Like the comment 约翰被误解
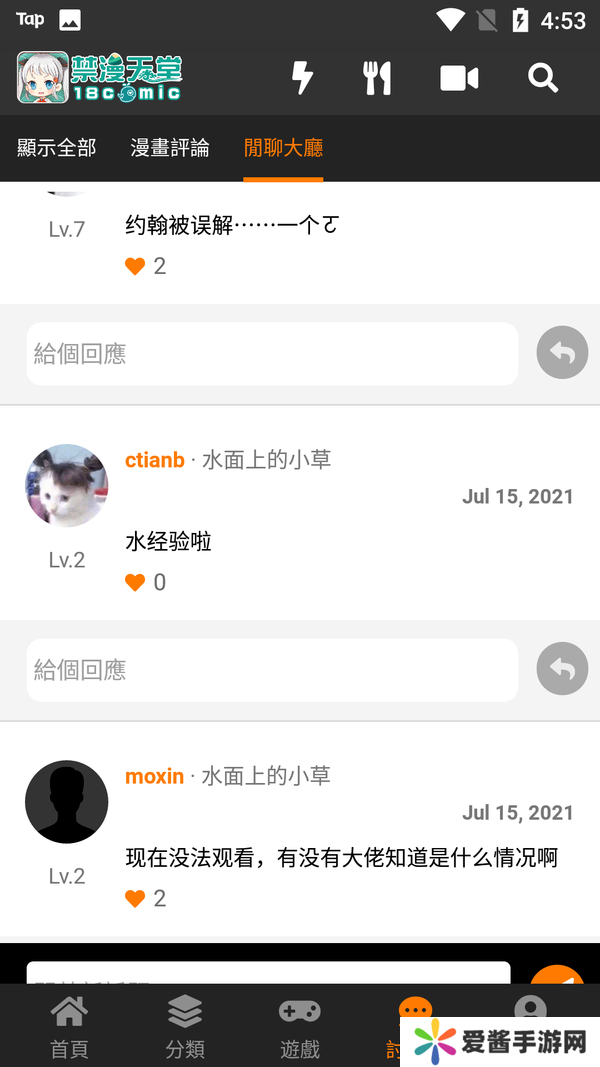Viewport: 600px width, 1067px height. pyautogui.click(x=136, y=266)
